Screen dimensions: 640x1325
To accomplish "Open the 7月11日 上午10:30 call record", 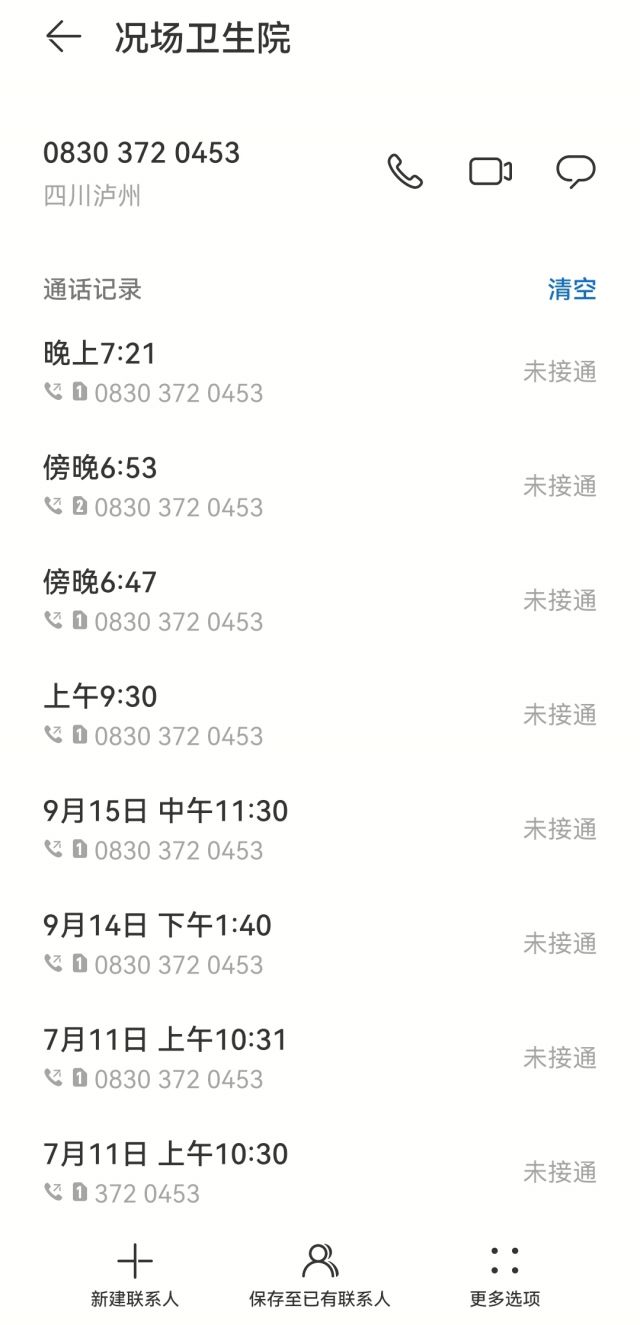I will [320, 1172].
